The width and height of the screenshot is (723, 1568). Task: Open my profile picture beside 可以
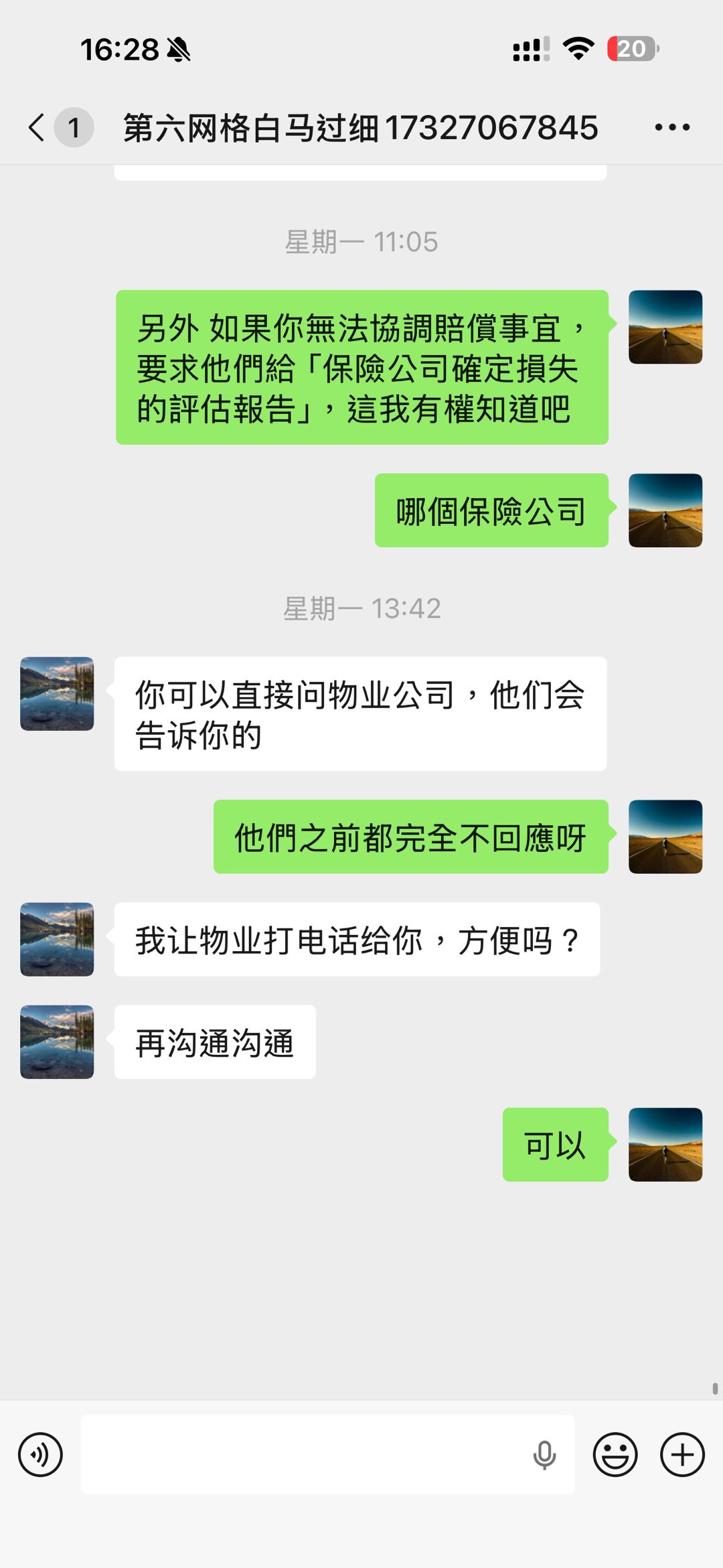[x=665, y=1144]
